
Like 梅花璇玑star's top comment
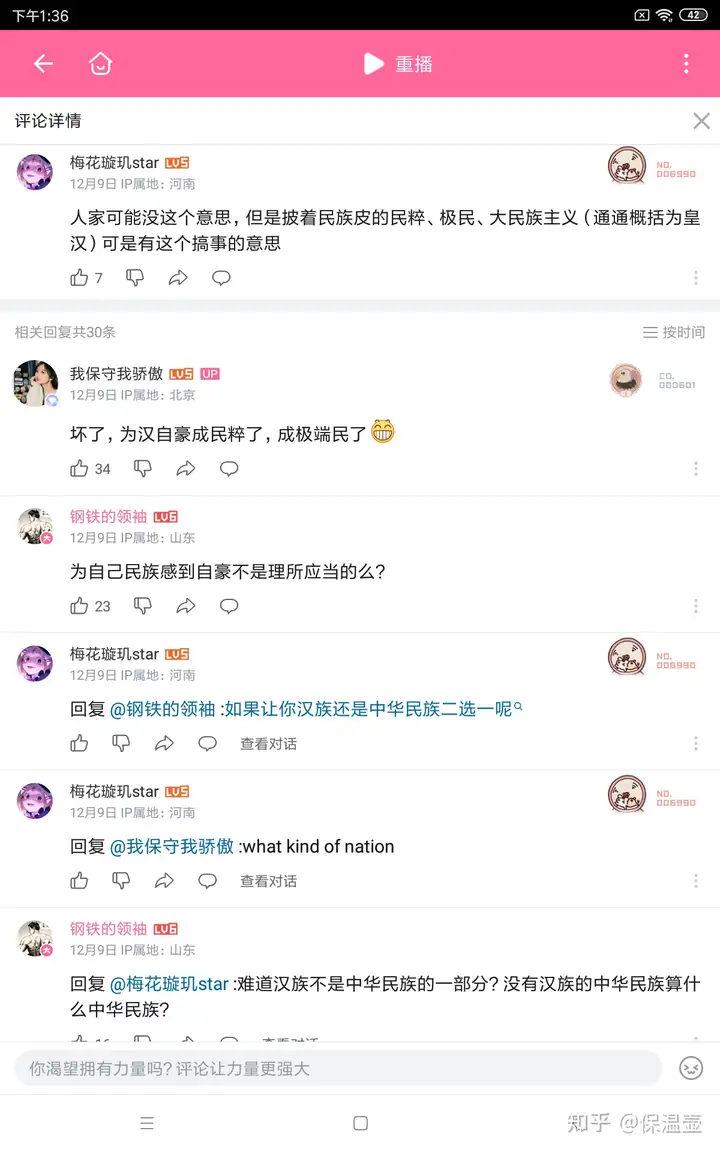click(x=80, y=278)
